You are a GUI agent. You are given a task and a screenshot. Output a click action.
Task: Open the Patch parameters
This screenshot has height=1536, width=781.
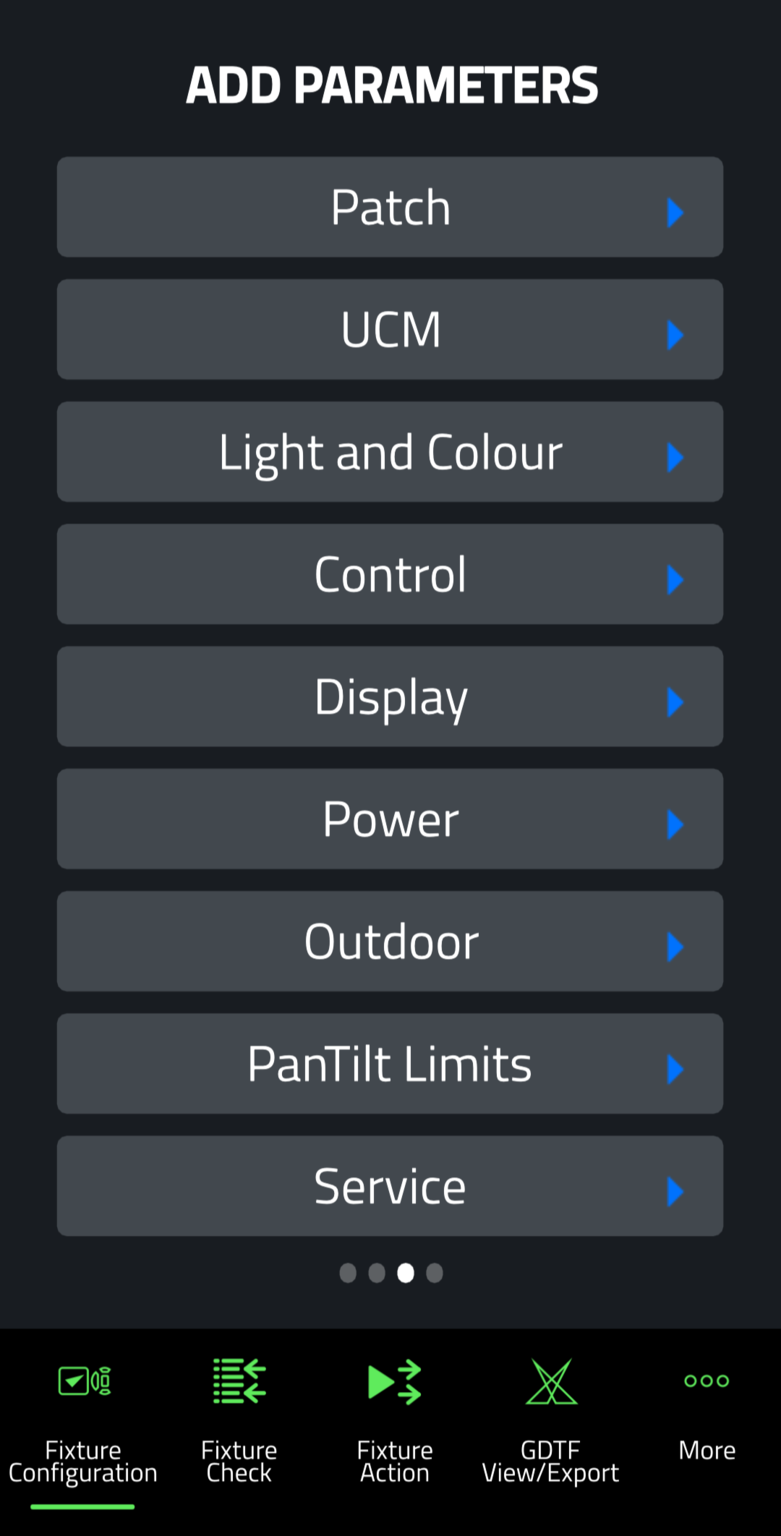(x=390, y=207)
